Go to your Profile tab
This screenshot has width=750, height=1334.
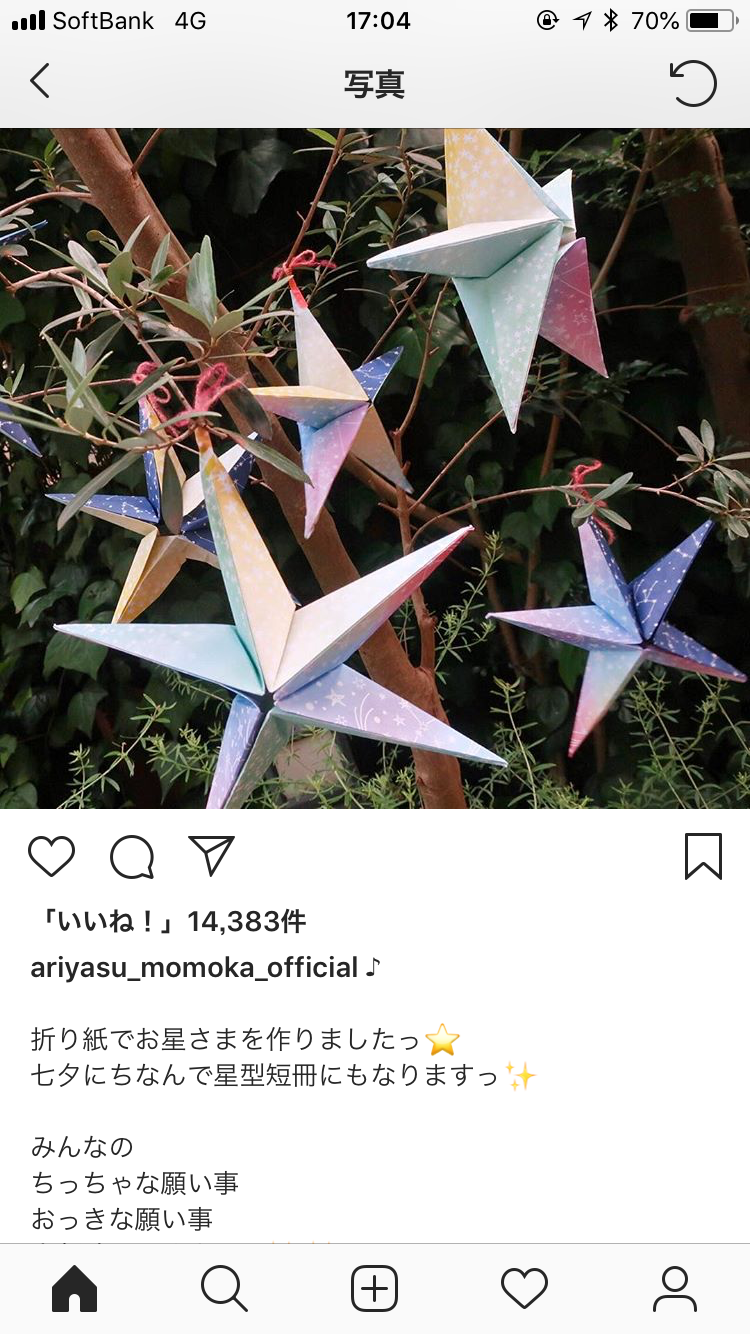coord(675,1289)
